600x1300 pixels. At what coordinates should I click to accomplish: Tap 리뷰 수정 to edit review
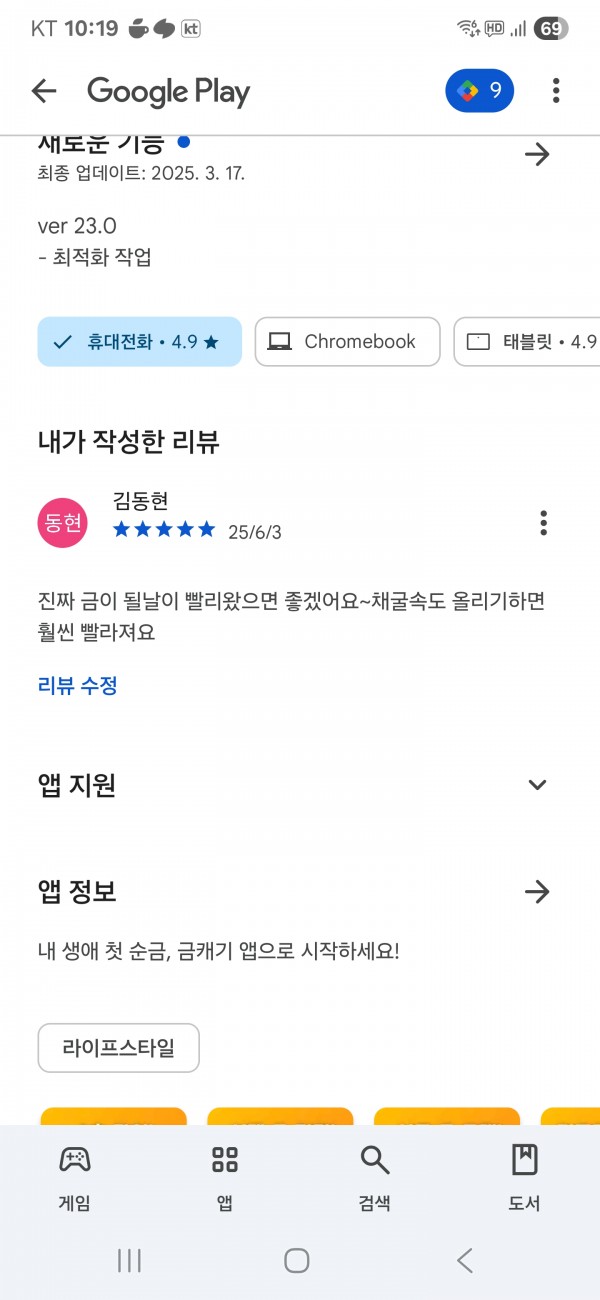[78, 686]
